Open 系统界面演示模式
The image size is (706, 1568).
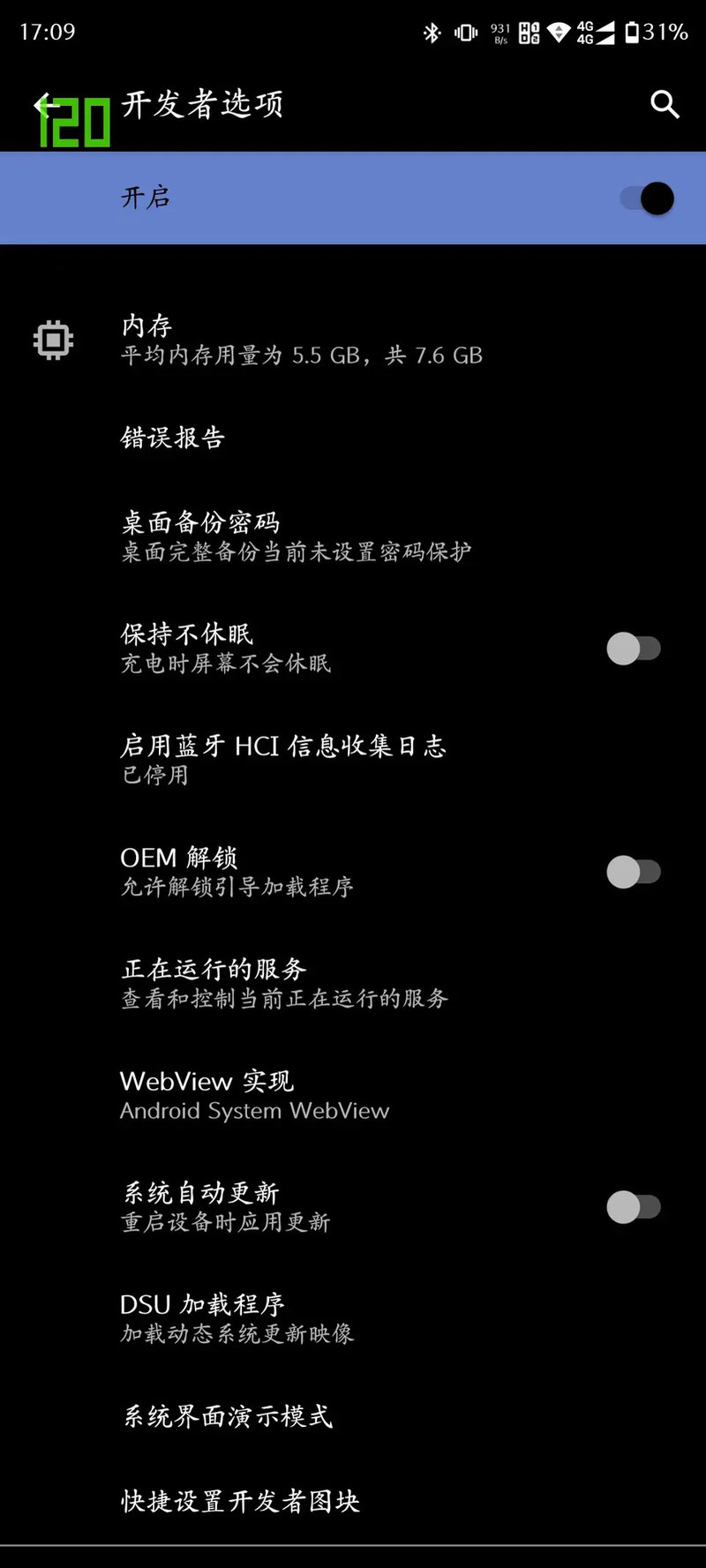pos(228,1416)
